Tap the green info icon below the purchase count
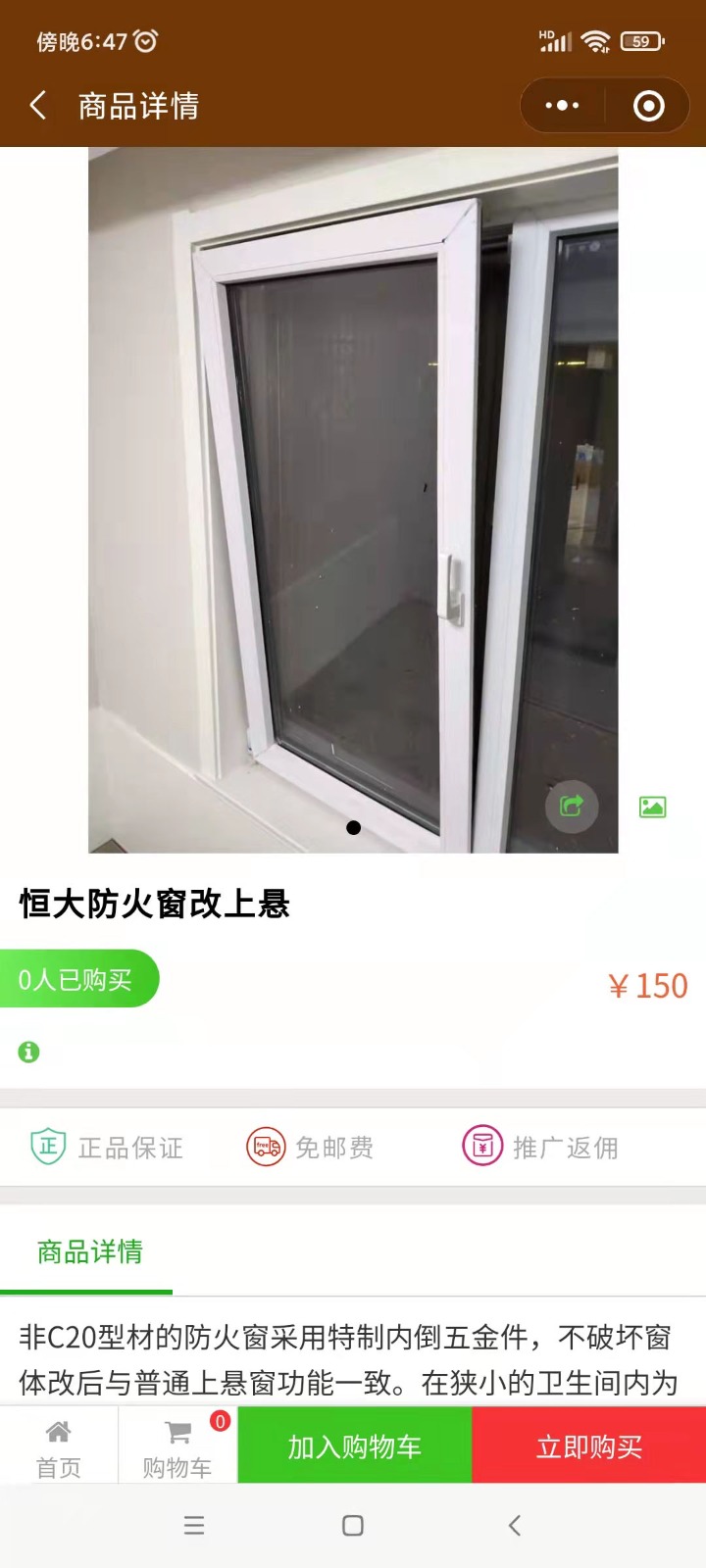This screenshot has width=706, height=1568. coord(29,1052)
